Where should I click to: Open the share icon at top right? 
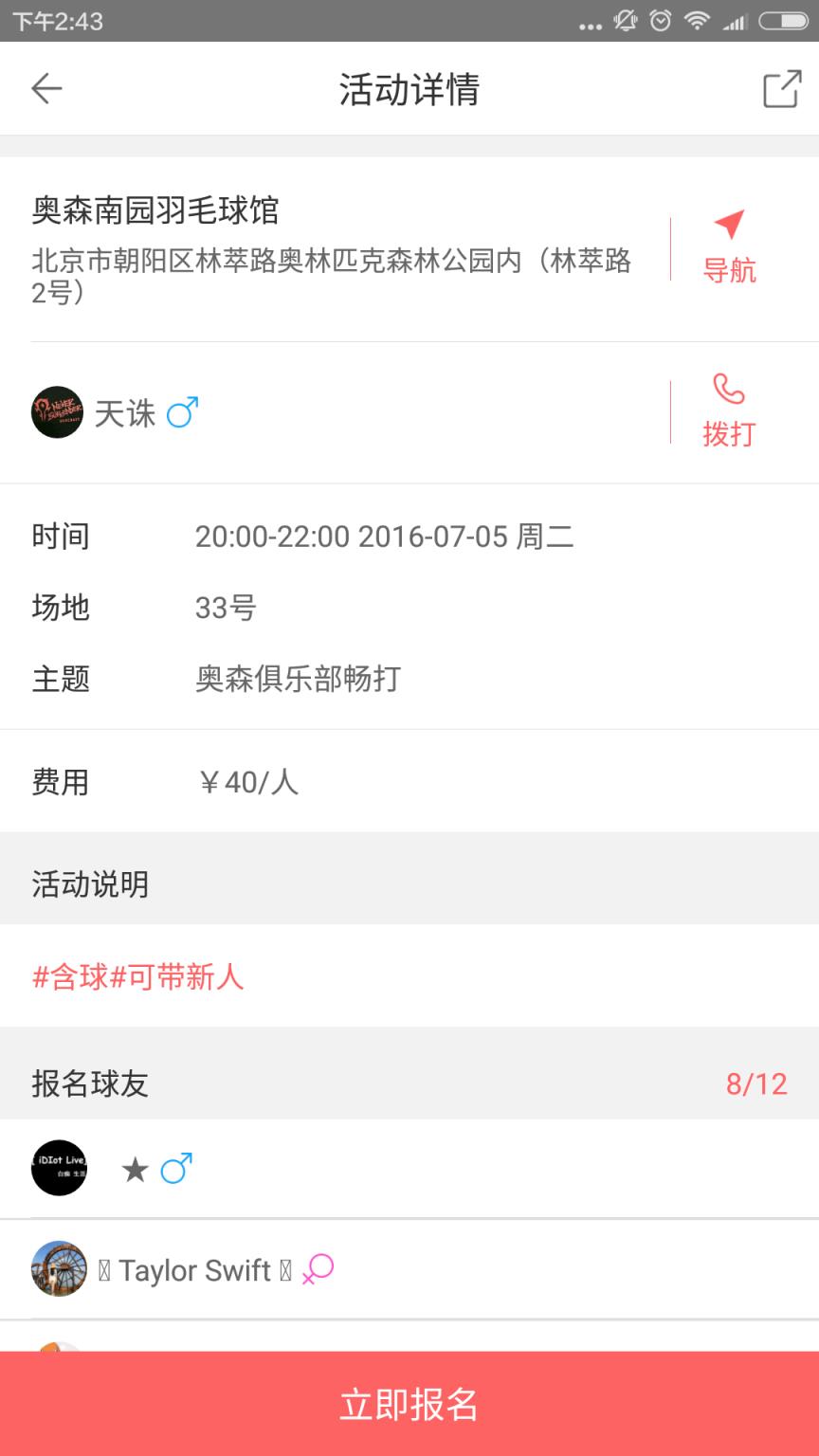[779, 88]
